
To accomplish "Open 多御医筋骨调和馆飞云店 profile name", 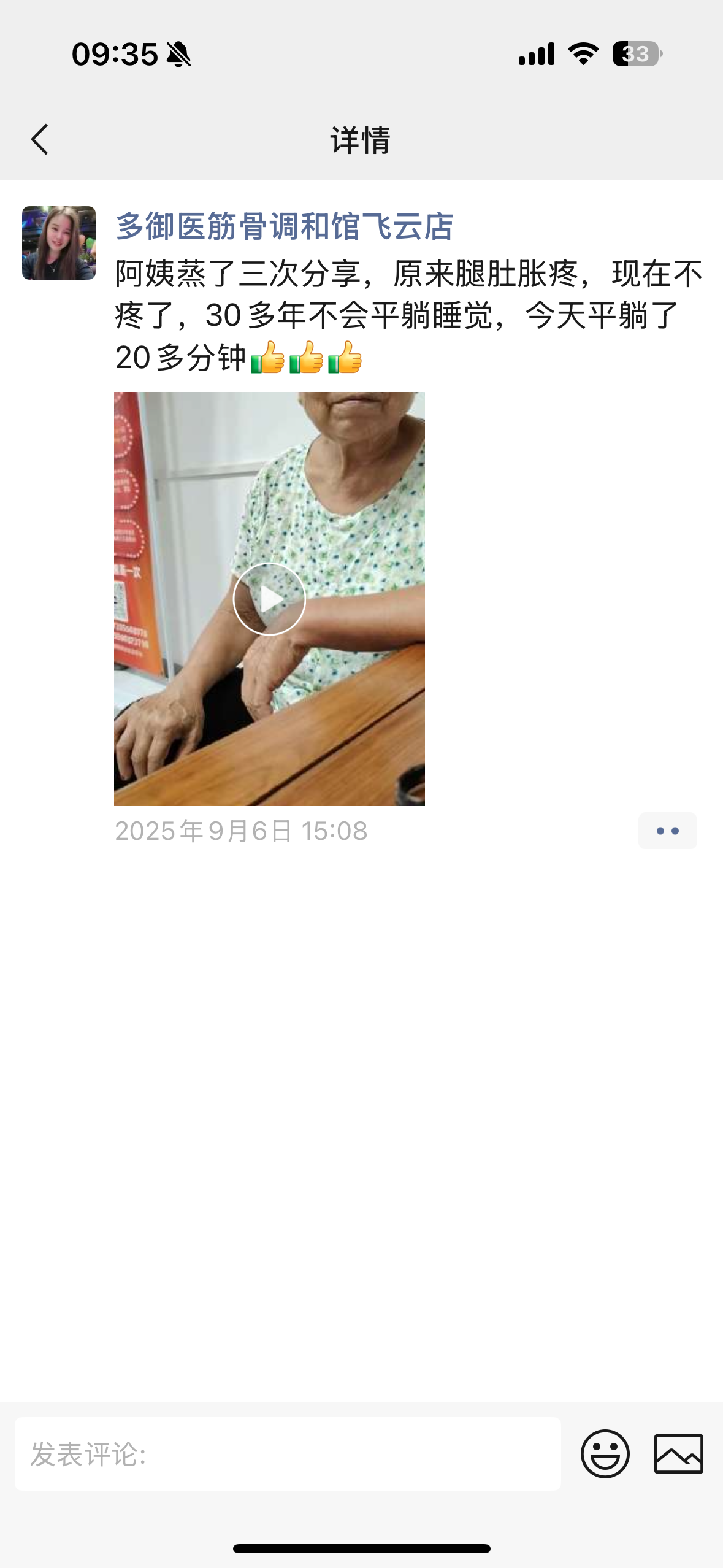I will [x=284, y=226].
